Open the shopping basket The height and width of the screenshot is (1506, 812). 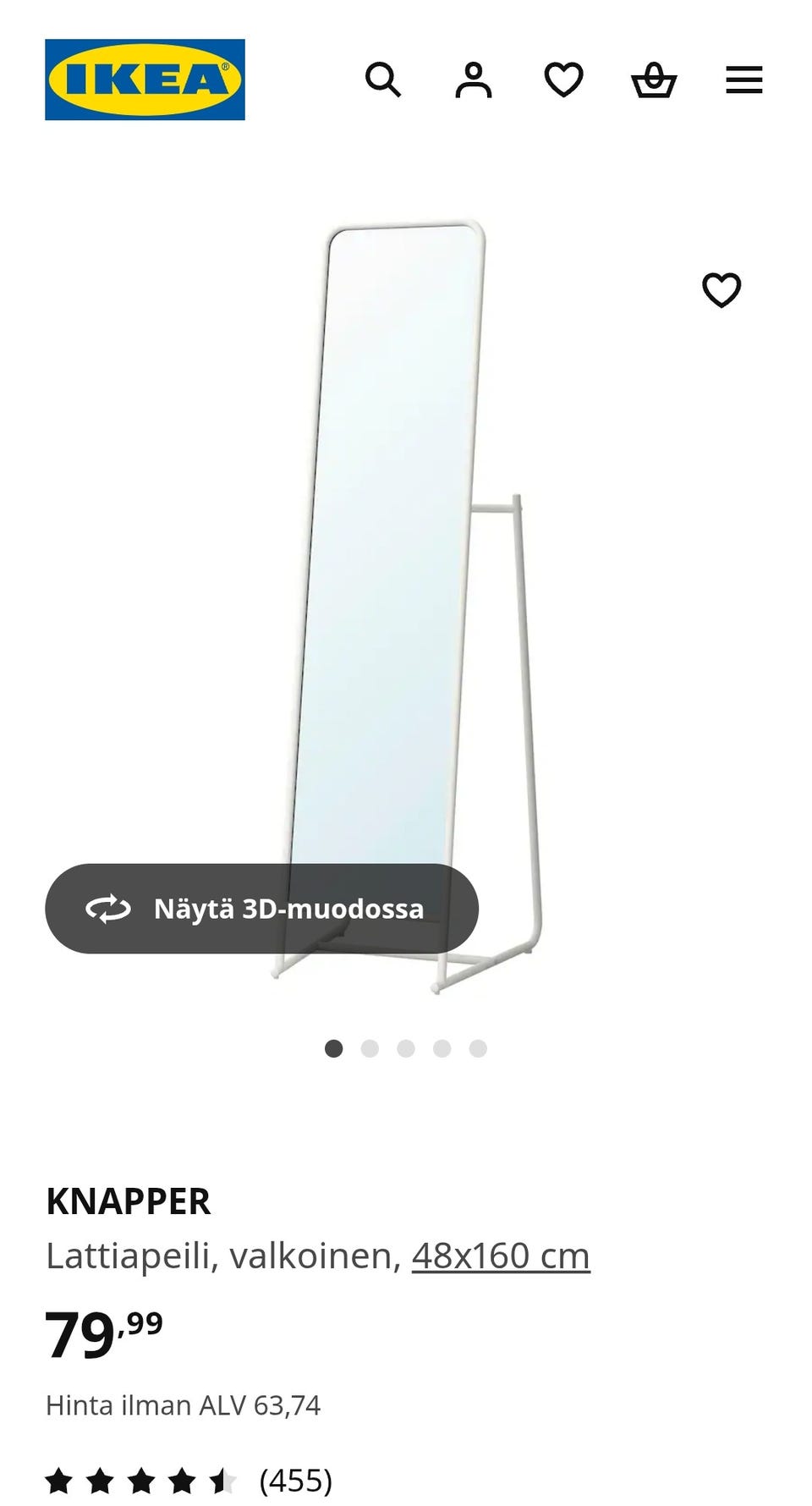coord(654,80)
